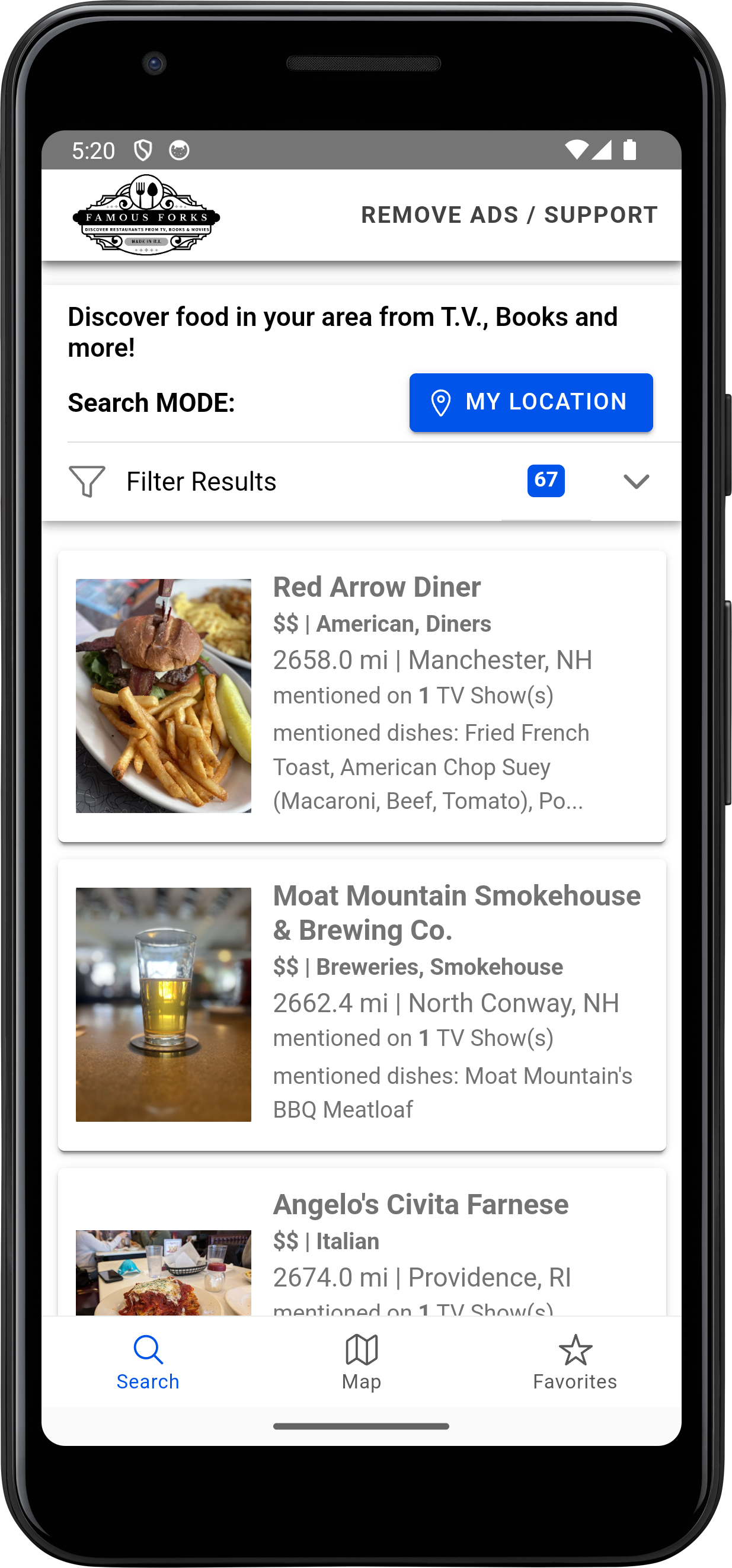Viewport: 732px width, 1568px height.
Task: Select the My Location search mode
Action: (530, 402)
